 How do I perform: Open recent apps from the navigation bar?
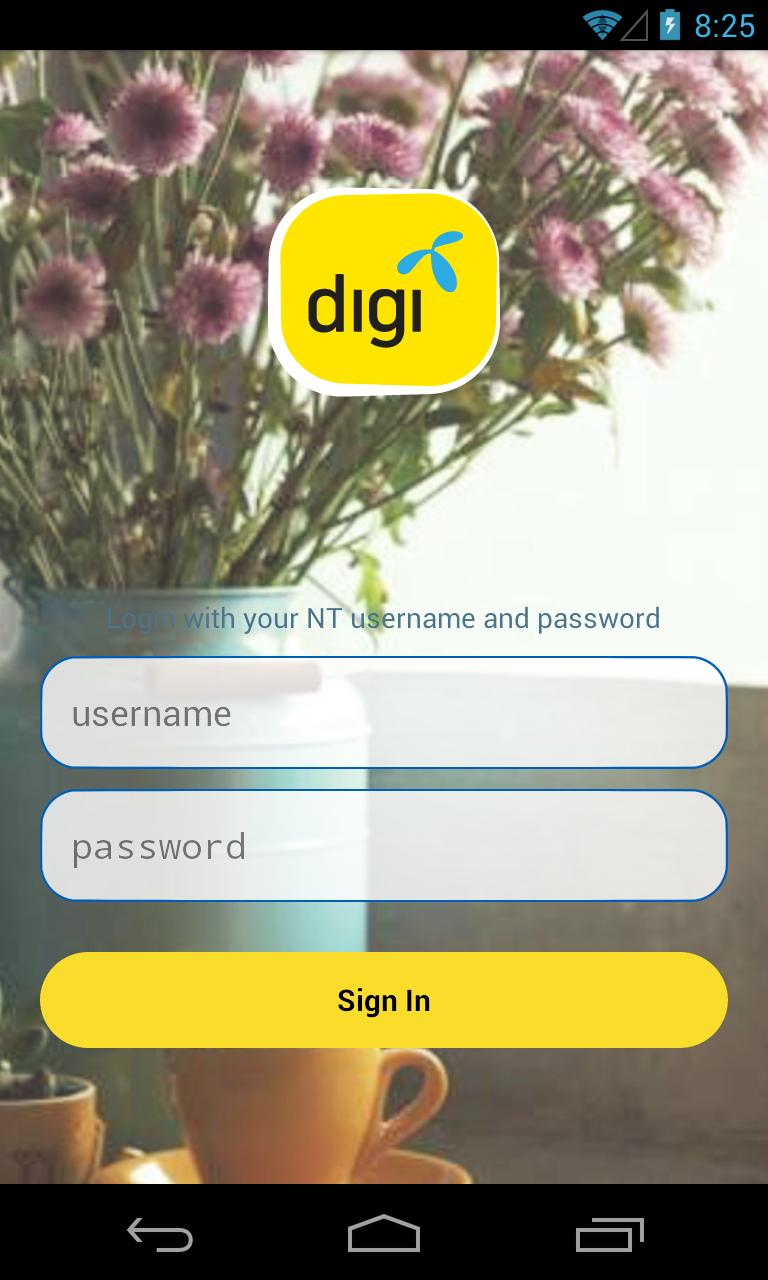click(610, 1234)
